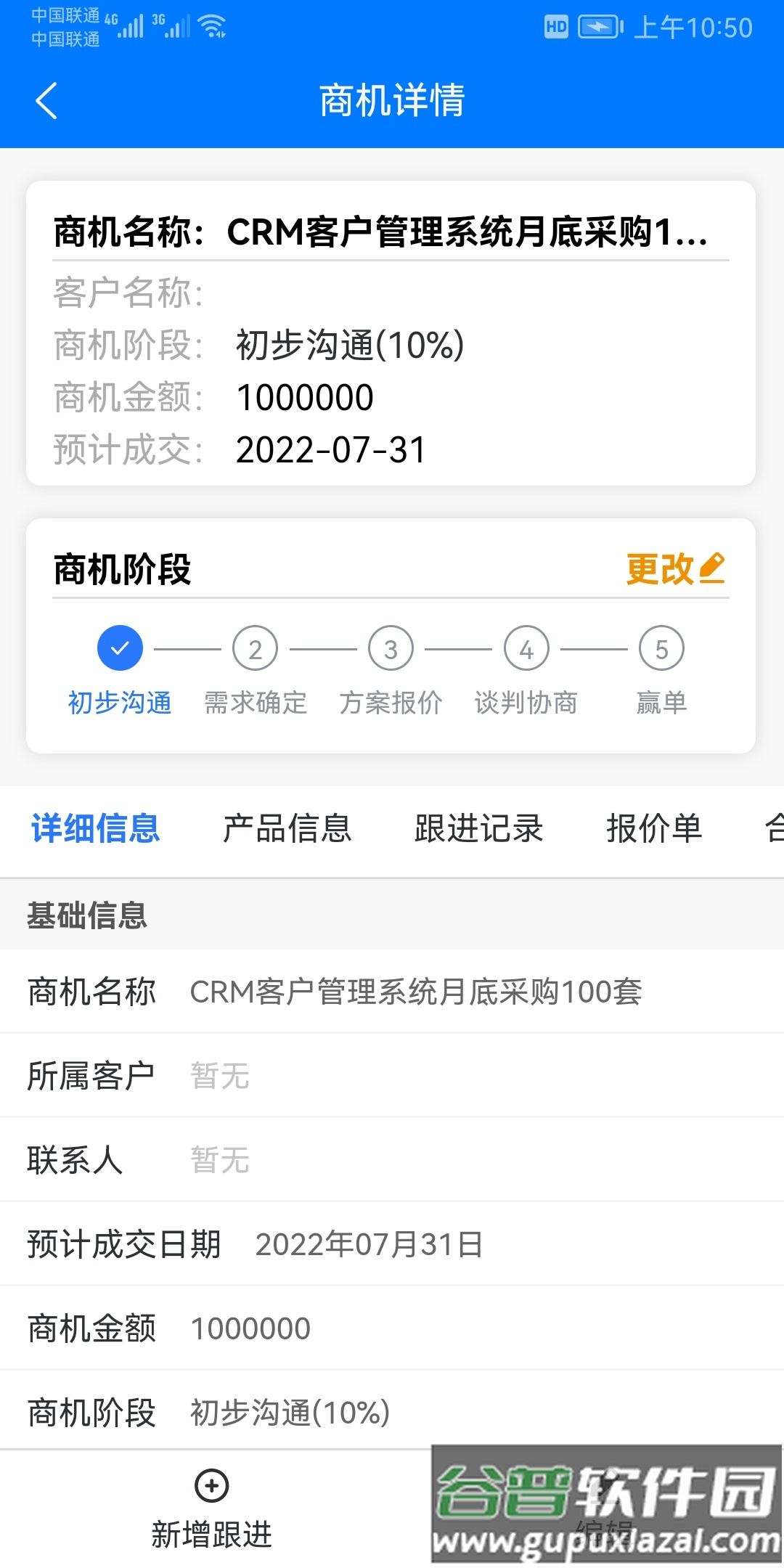
Task: Click the back arrow in the title bar
Action: pos(46,102)
